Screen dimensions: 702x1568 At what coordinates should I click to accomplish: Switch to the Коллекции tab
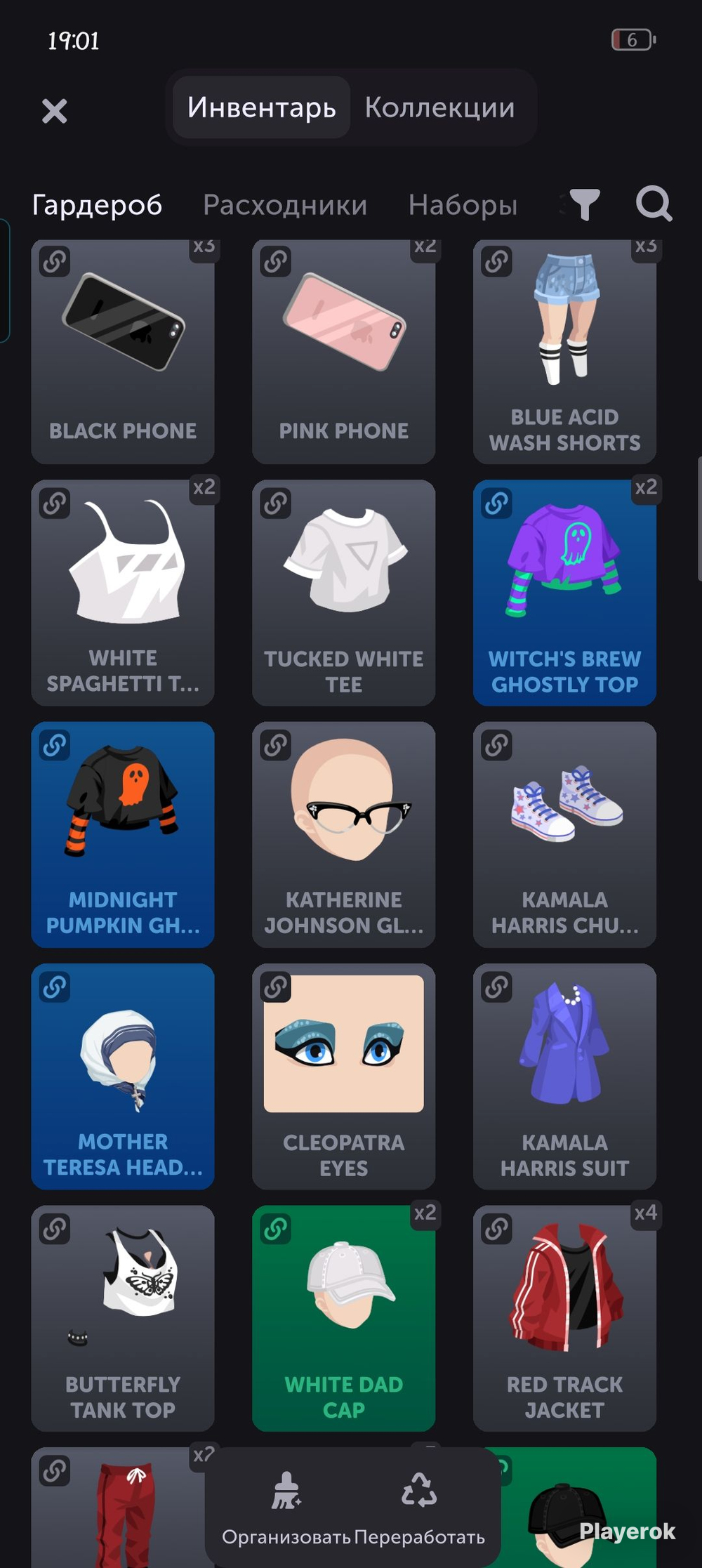(x=439, y=107)
